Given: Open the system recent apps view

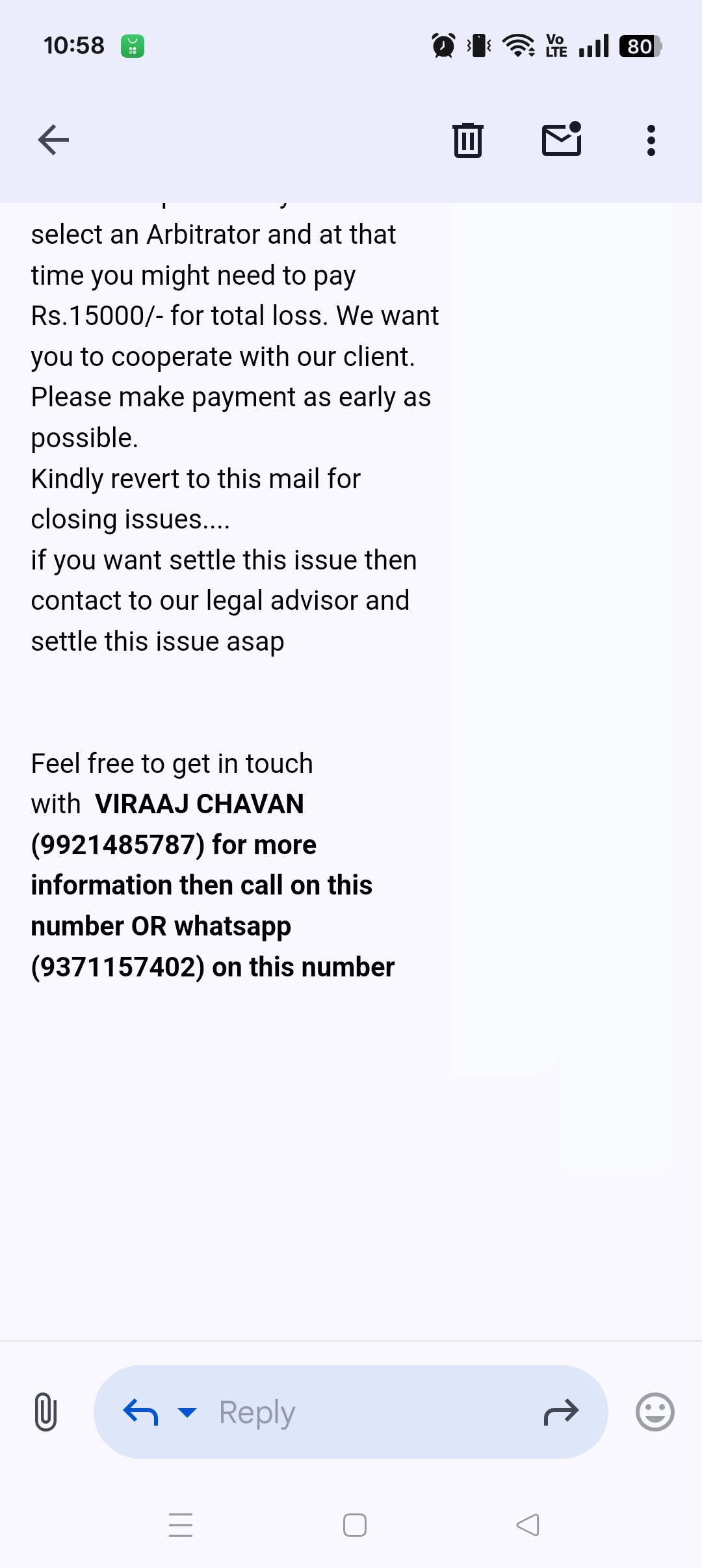Looking at the screenshot, I should coord(181,1524).
